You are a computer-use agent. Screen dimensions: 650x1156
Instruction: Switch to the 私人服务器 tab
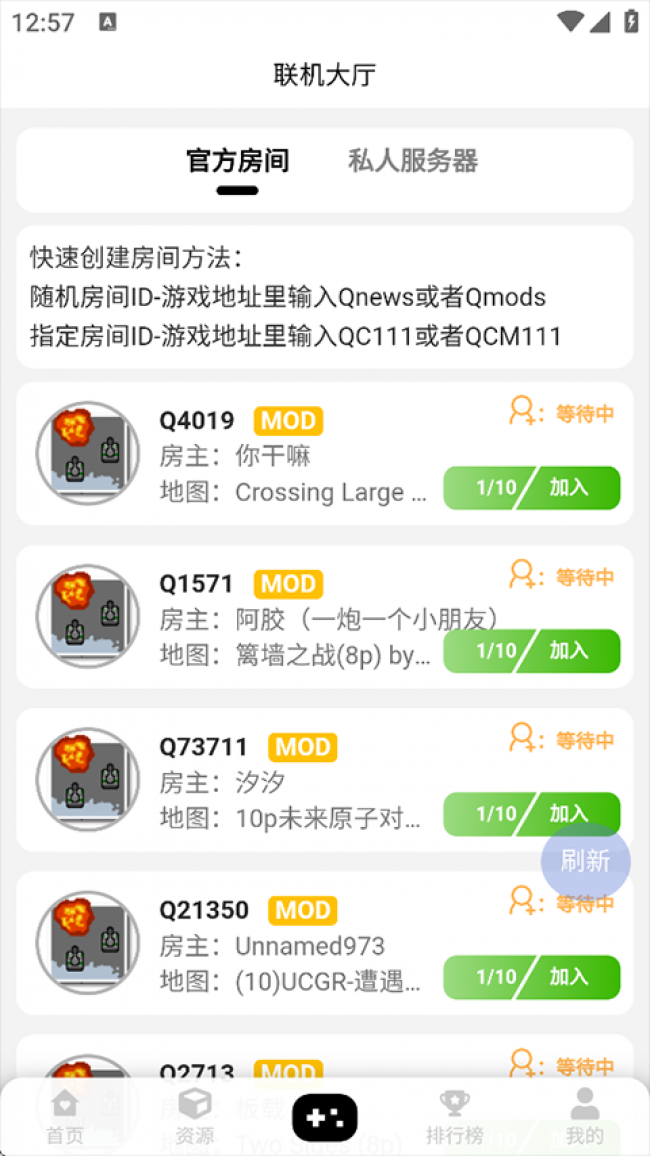[x=412, y=161]
